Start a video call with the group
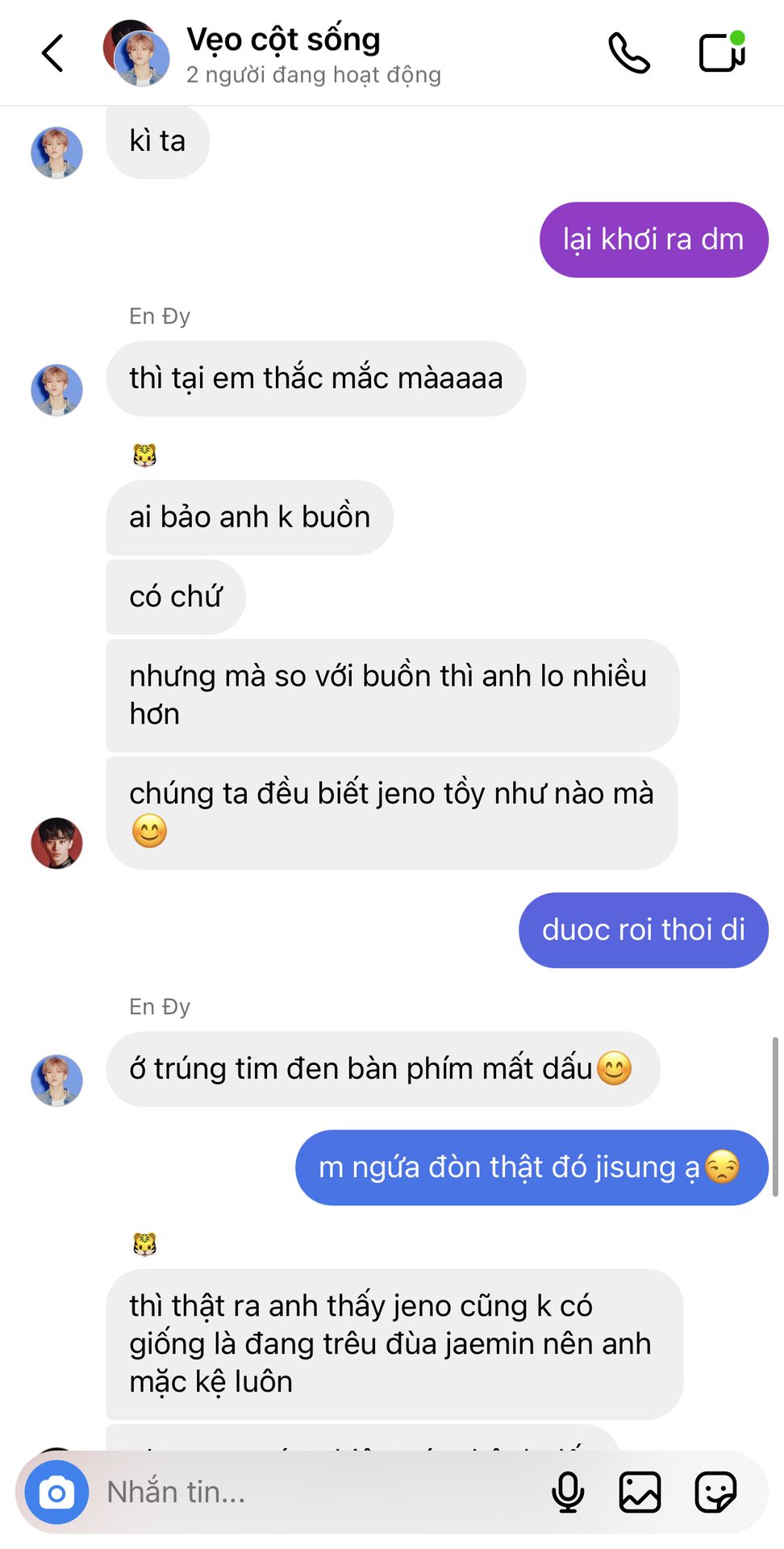 pyautogui.click(x=720, y=53)
